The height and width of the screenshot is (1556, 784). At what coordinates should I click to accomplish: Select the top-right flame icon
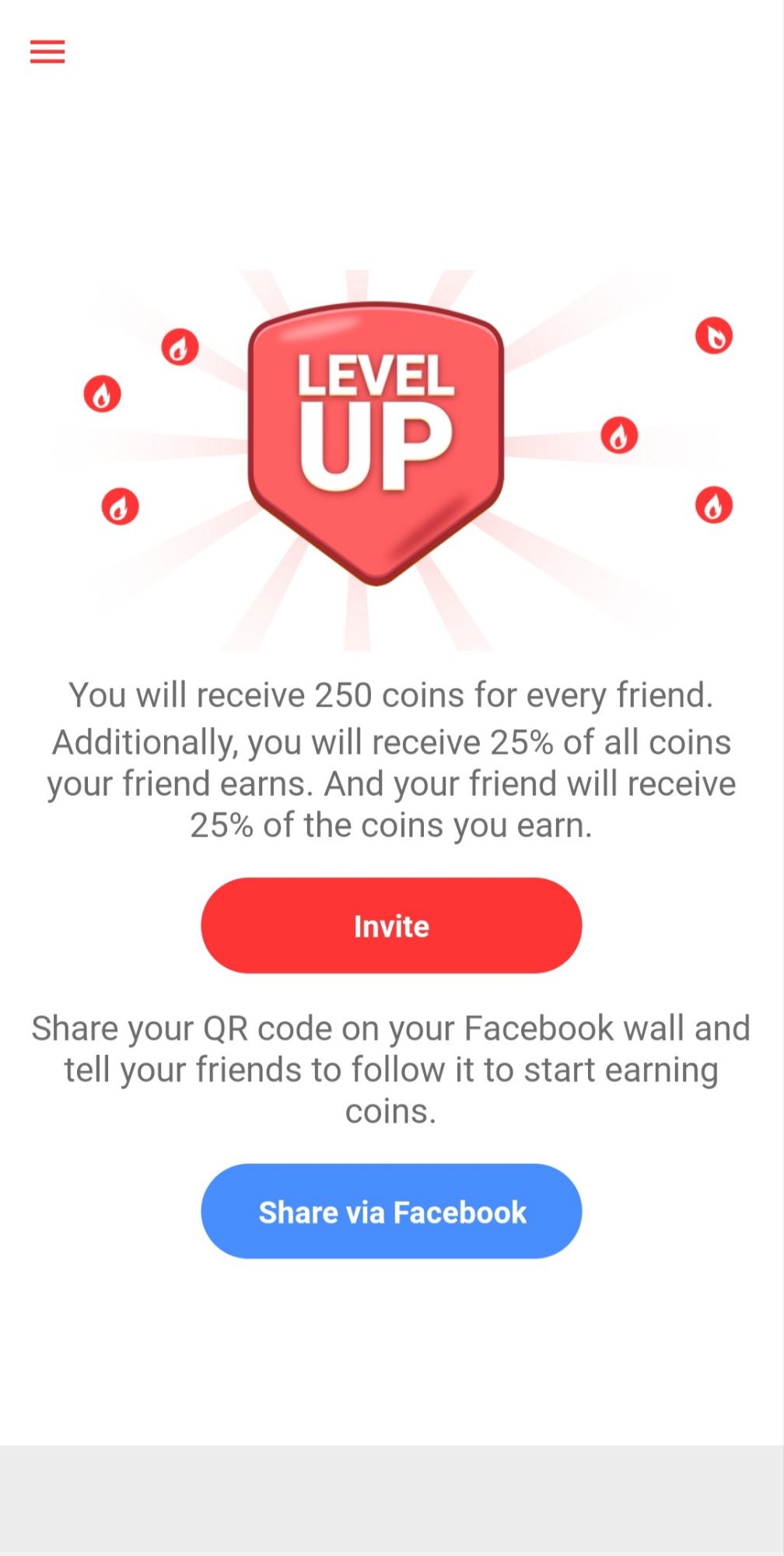pos(716,335)
